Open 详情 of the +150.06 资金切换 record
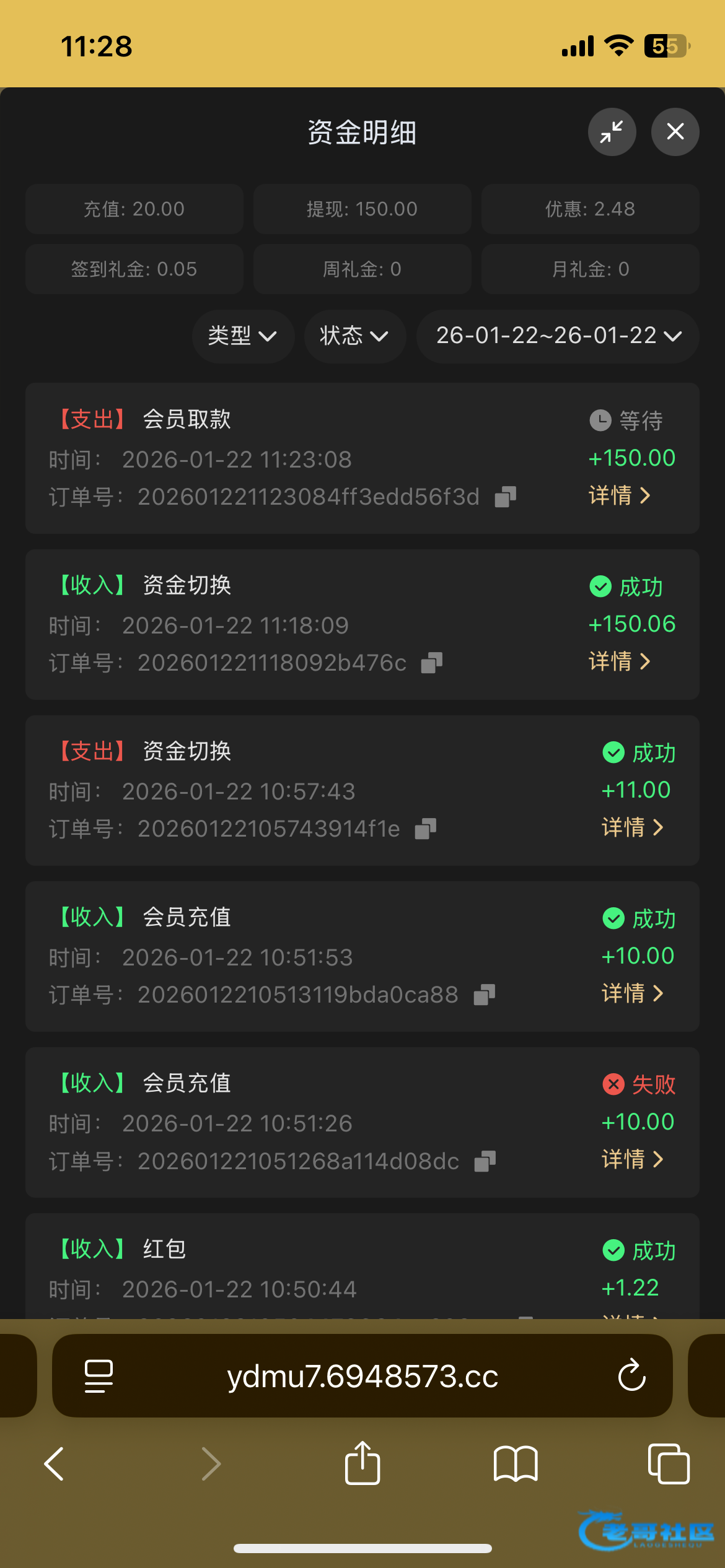Image resolution: width=725 pixels, height=1568 pixels. [619, 661]
